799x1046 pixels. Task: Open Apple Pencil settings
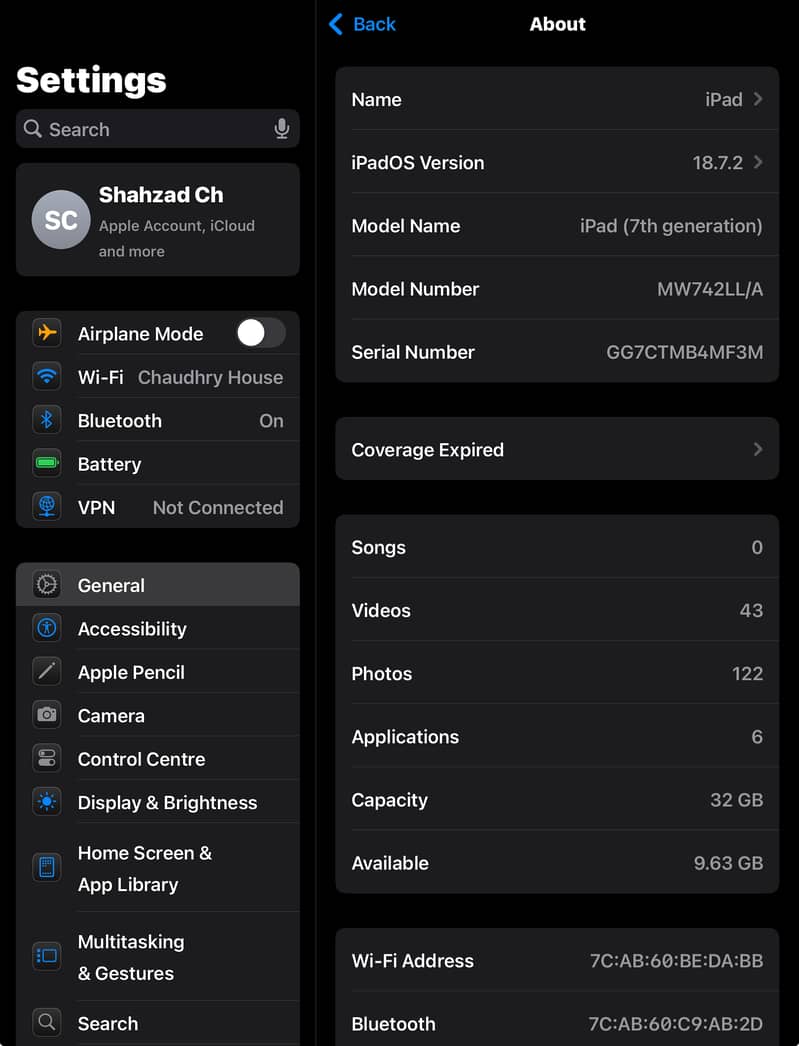tap(158, 672)
